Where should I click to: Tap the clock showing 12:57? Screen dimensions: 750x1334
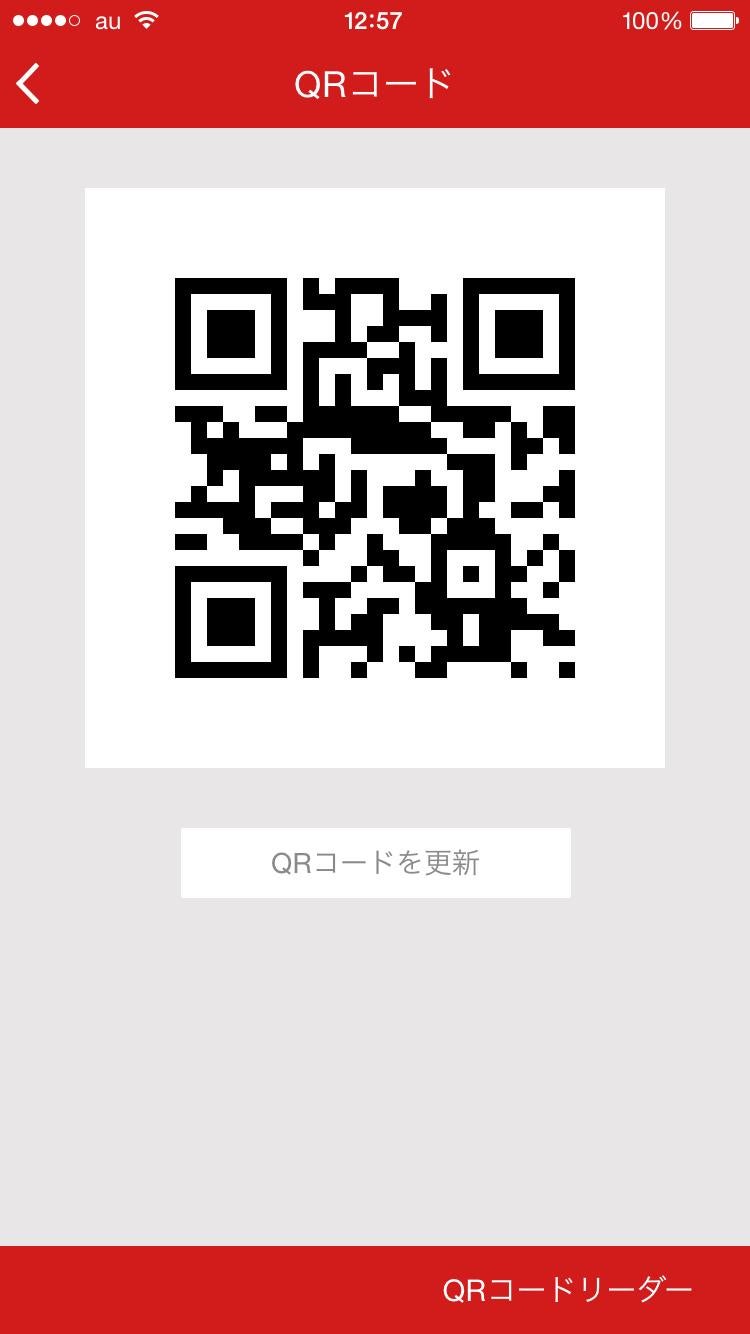click(375, 20)
